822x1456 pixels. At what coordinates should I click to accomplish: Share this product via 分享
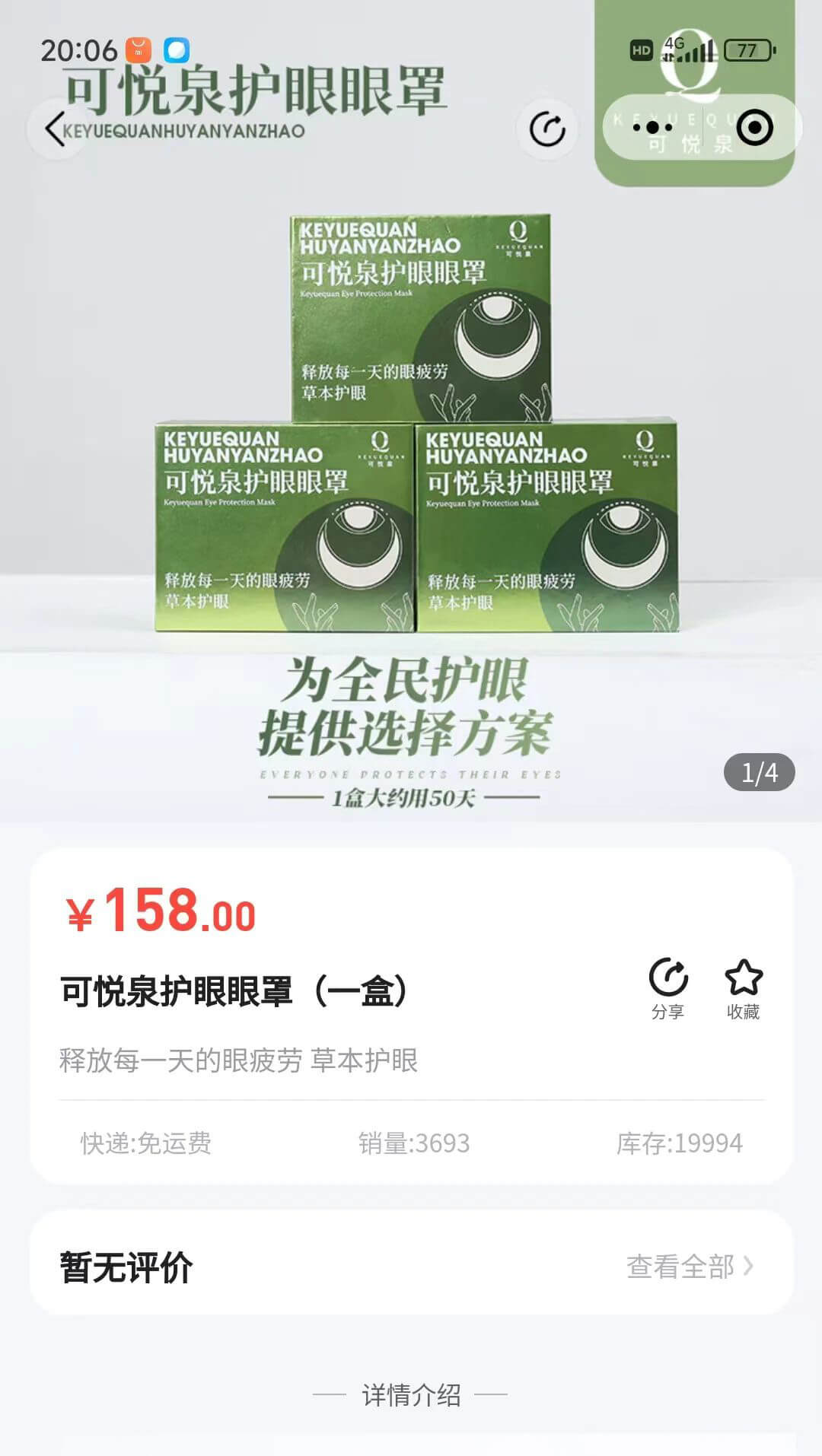[667, 988]
